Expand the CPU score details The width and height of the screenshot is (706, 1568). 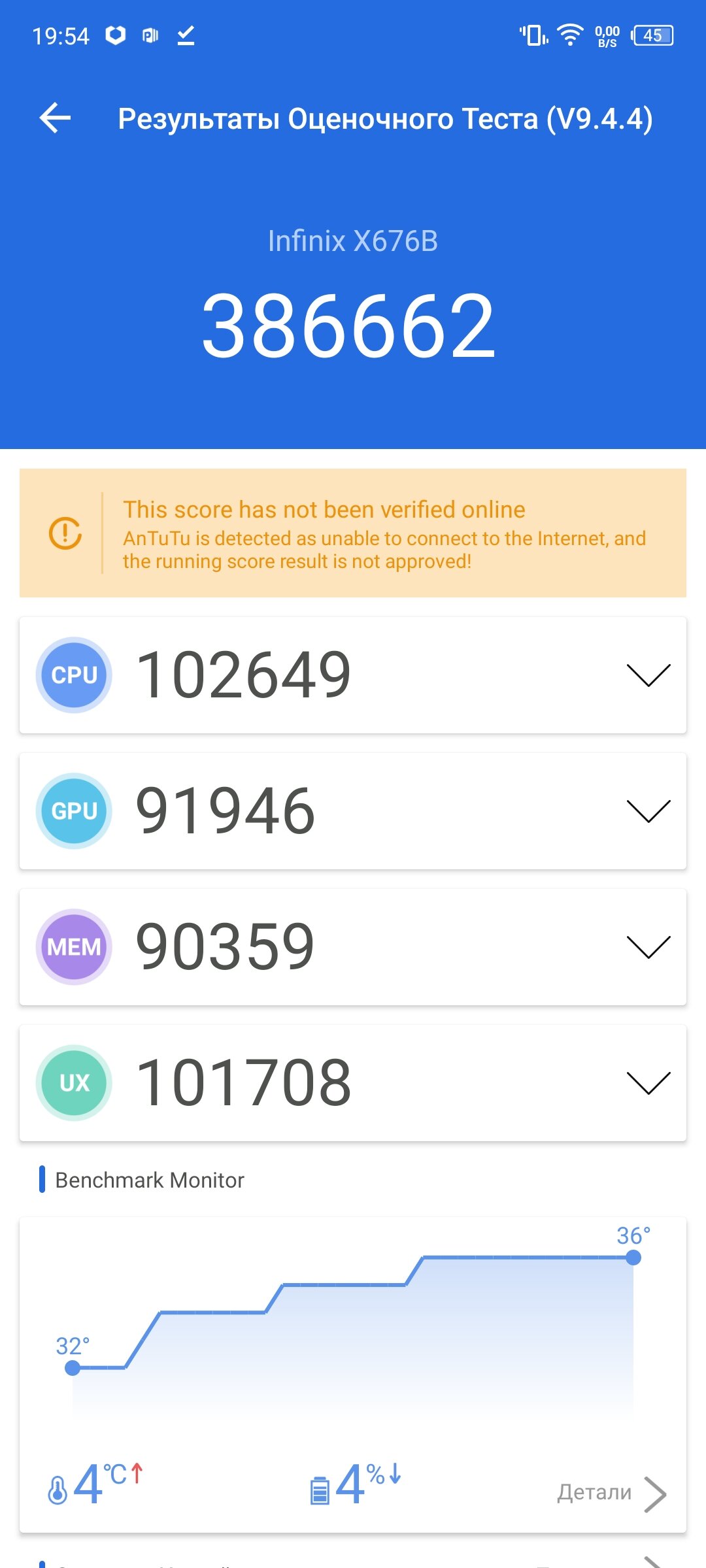[353, 675]
